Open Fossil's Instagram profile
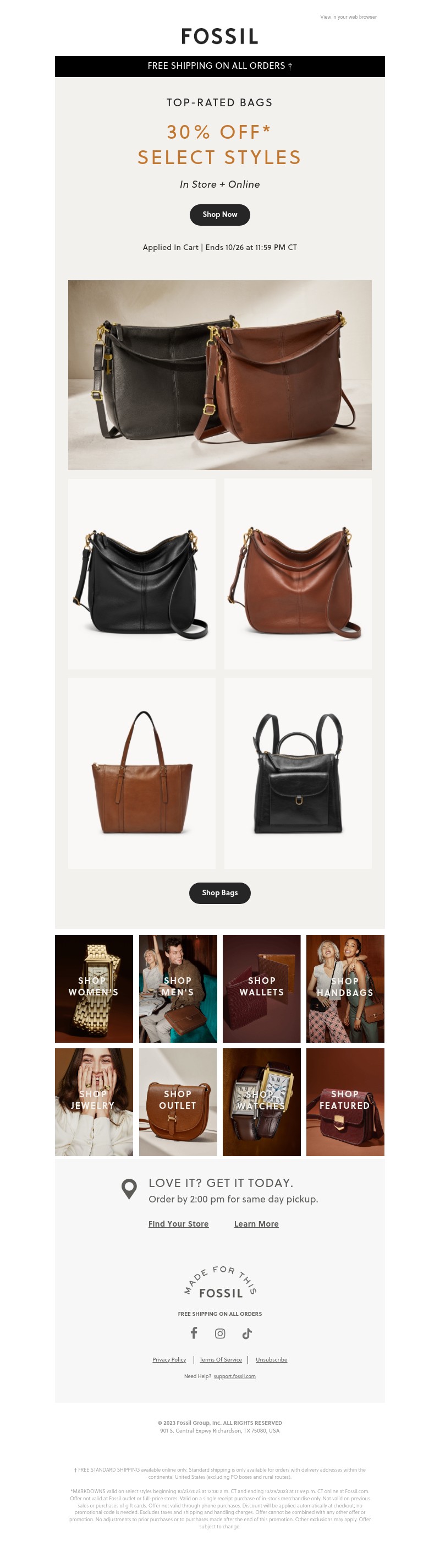 tap(220, 1333)
